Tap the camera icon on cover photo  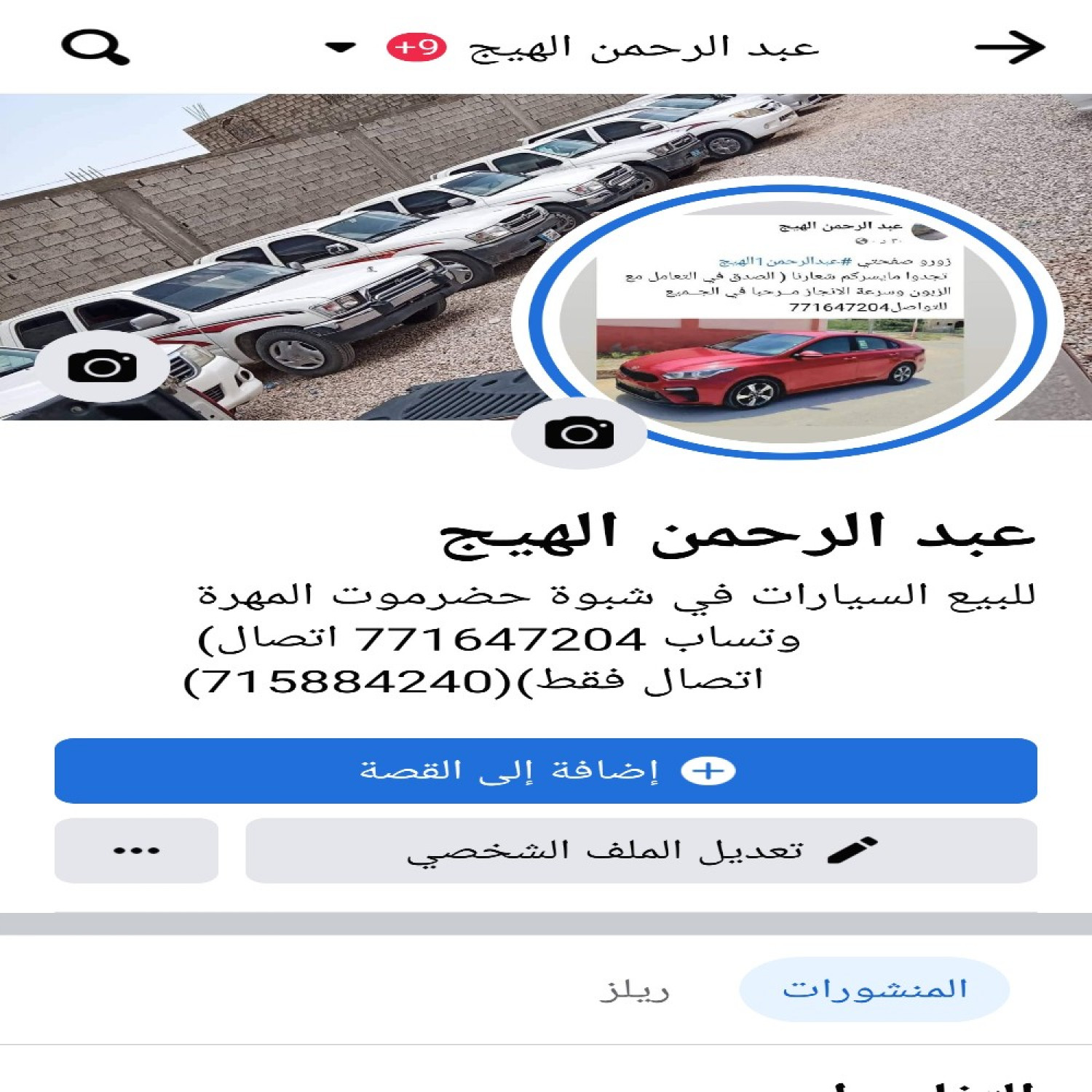pos(102,366)
